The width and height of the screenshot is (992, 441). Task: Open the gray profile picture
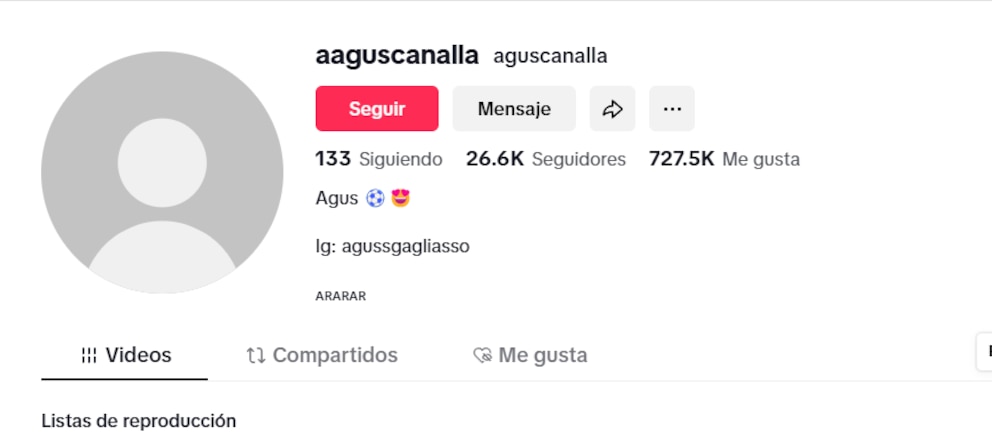point(162,172)
